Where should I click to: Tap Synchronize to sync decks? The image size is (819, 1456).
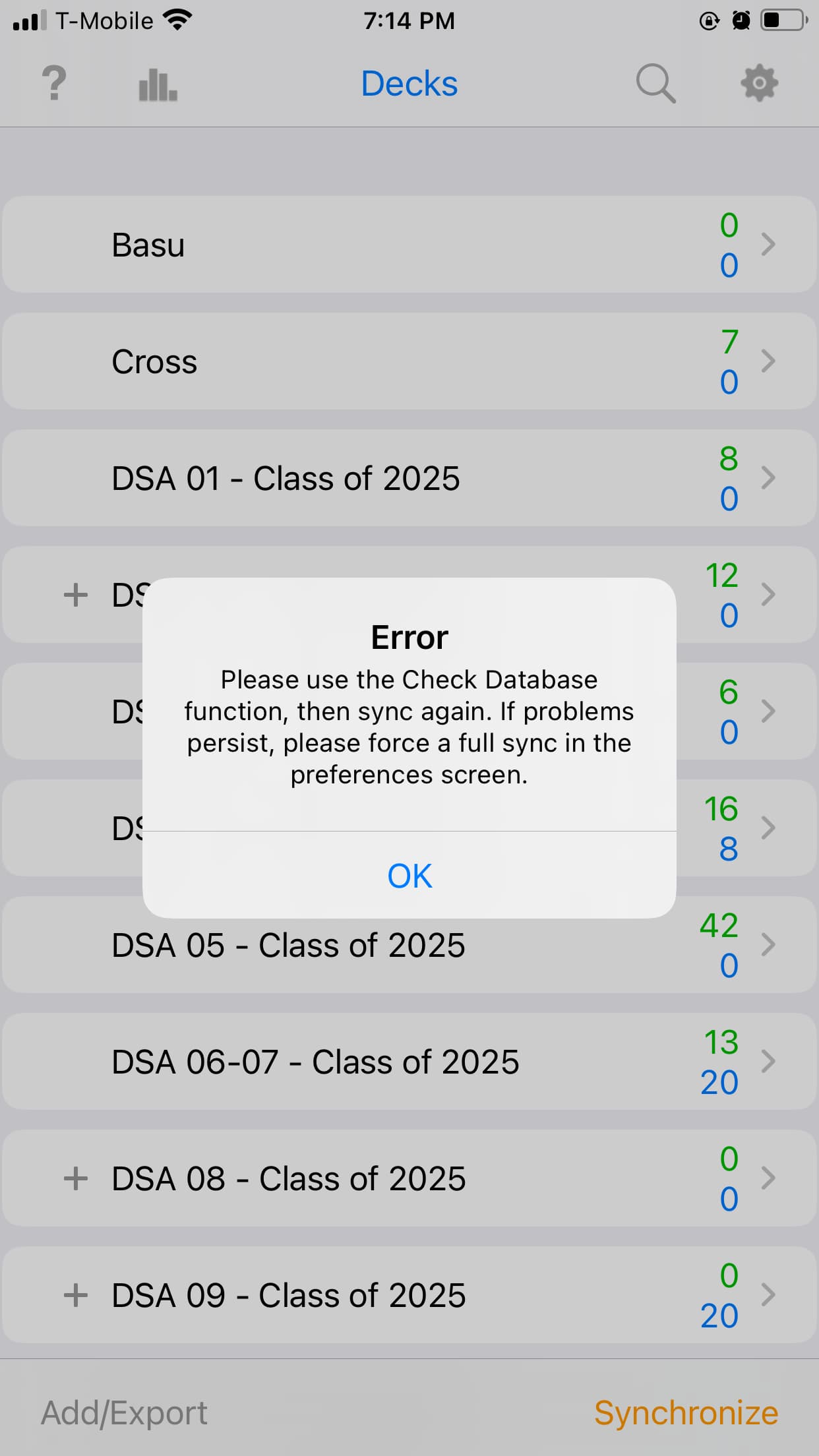click(x=686, y=1413)
